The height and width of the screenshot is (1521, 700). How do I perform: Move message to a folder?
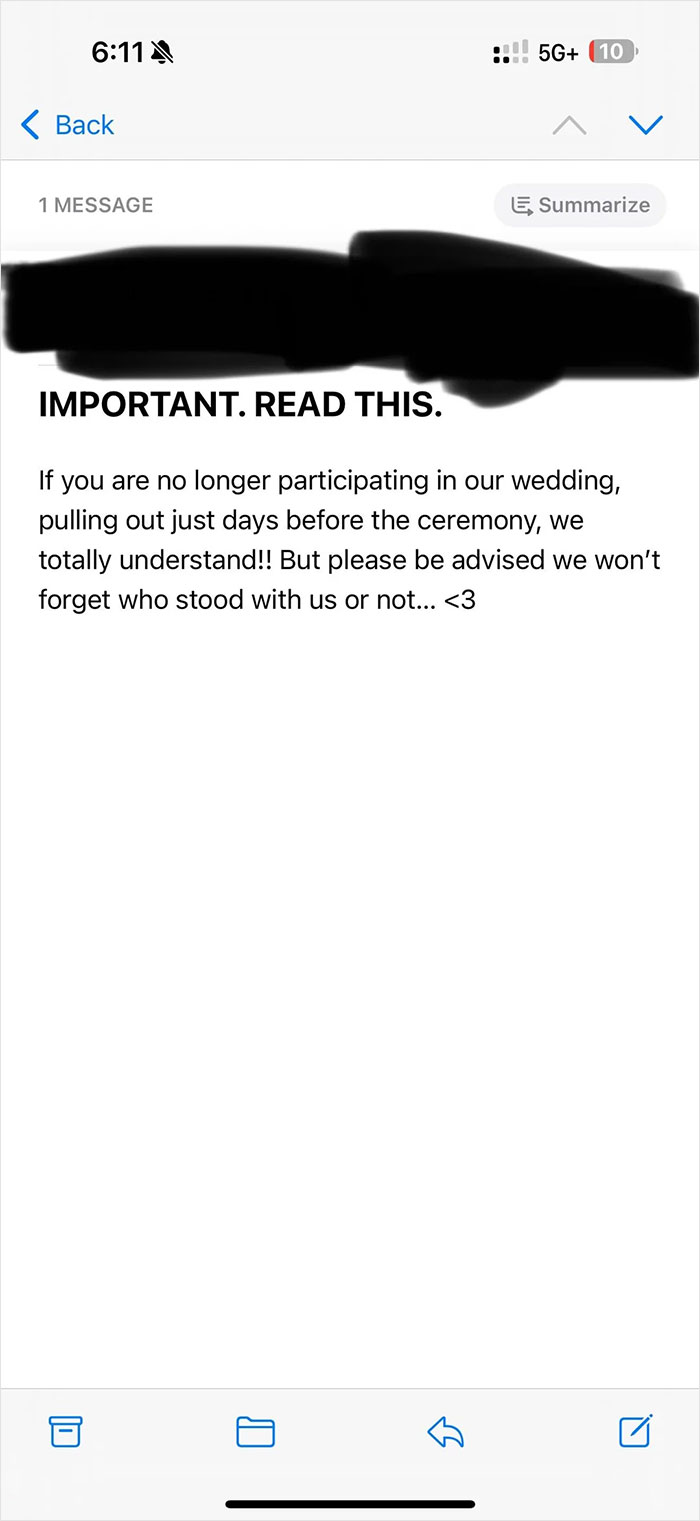click(x=255, y=1432)
